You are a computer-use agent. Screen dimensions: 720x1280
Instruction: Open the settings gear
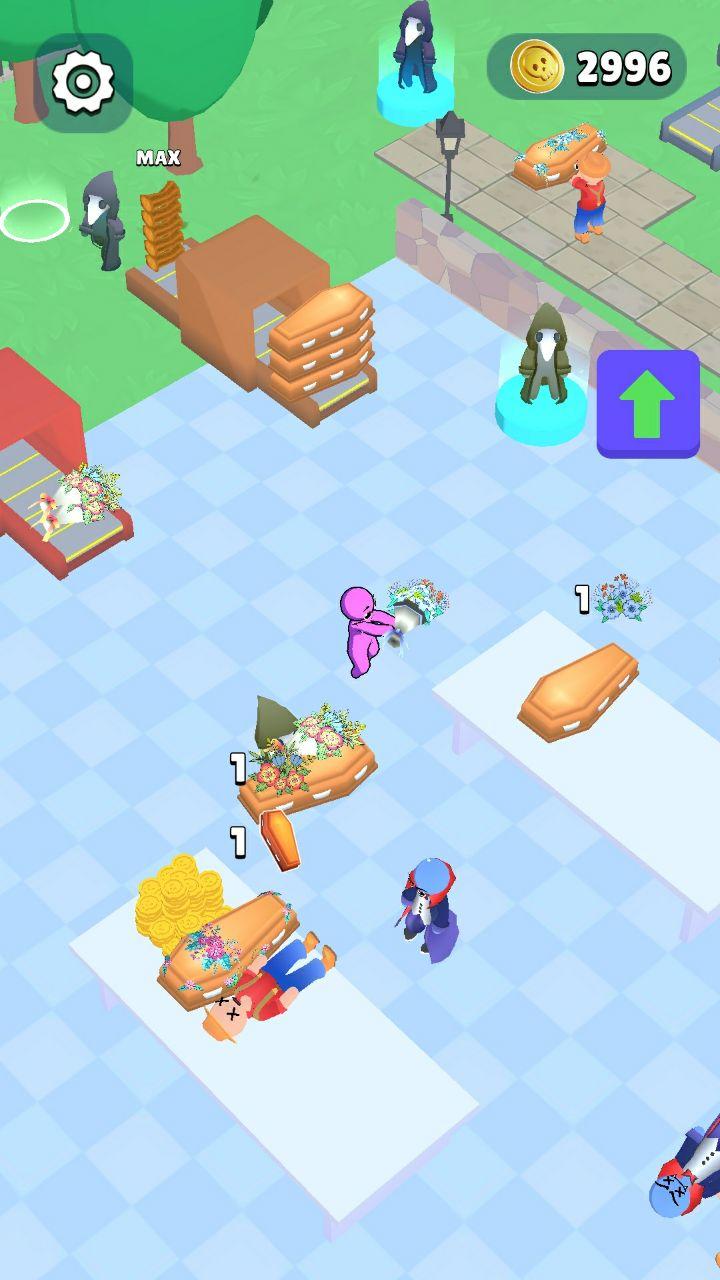point(83,82)
